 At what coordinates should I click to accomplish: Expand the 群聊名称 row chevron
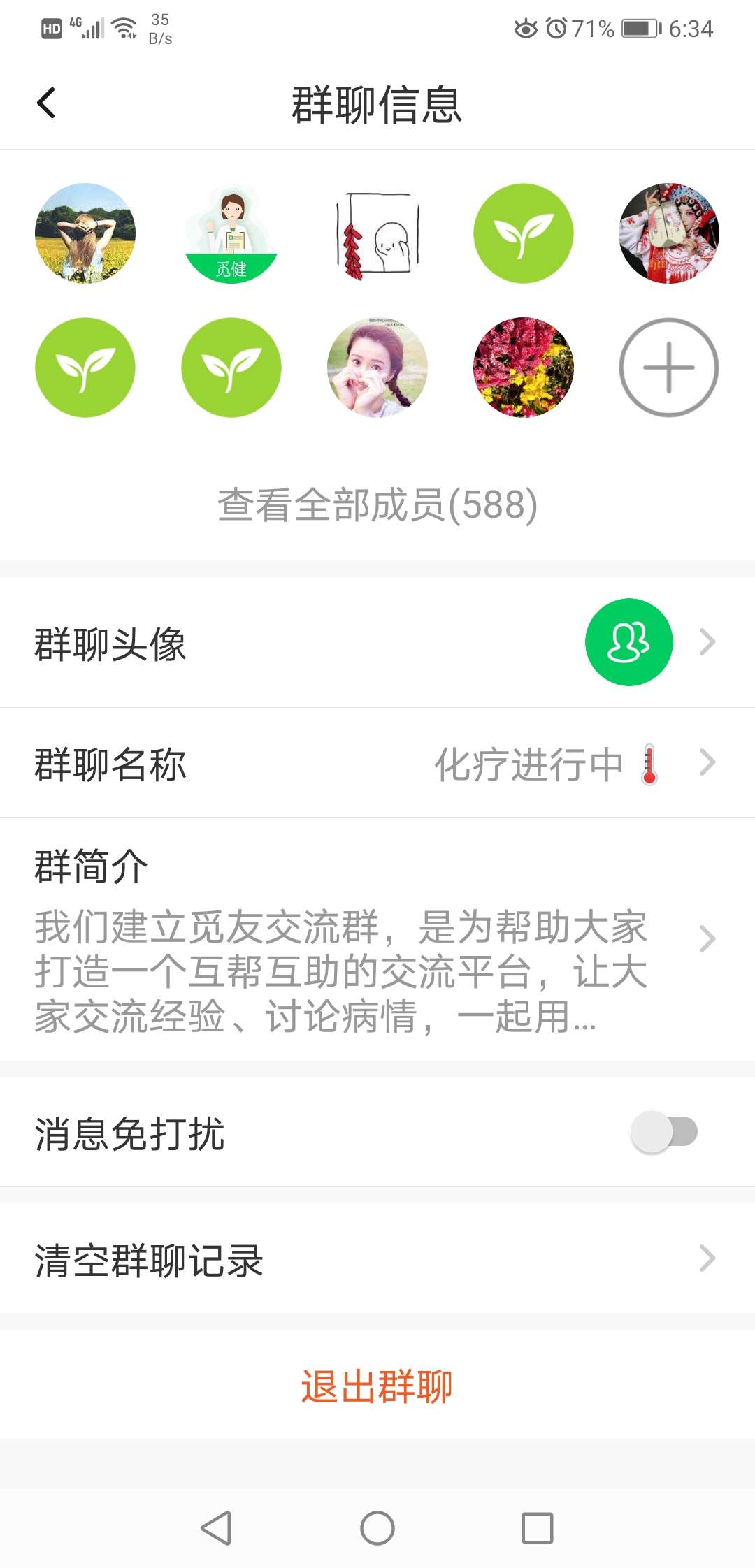pyautogui.click(x=708, y=763)
